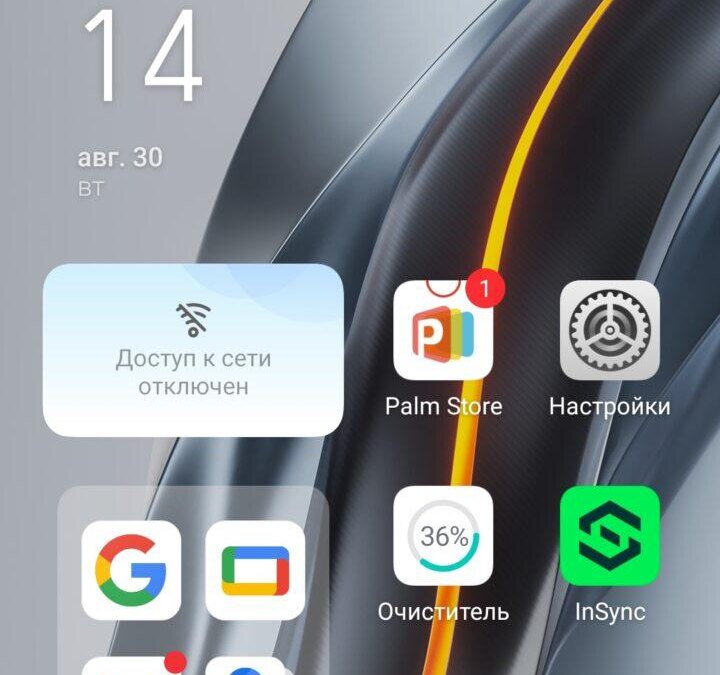The height and width of the screenshot is (675, 720).
Task: Tap the network disconnected widget
Action: (x=193, y=350)
